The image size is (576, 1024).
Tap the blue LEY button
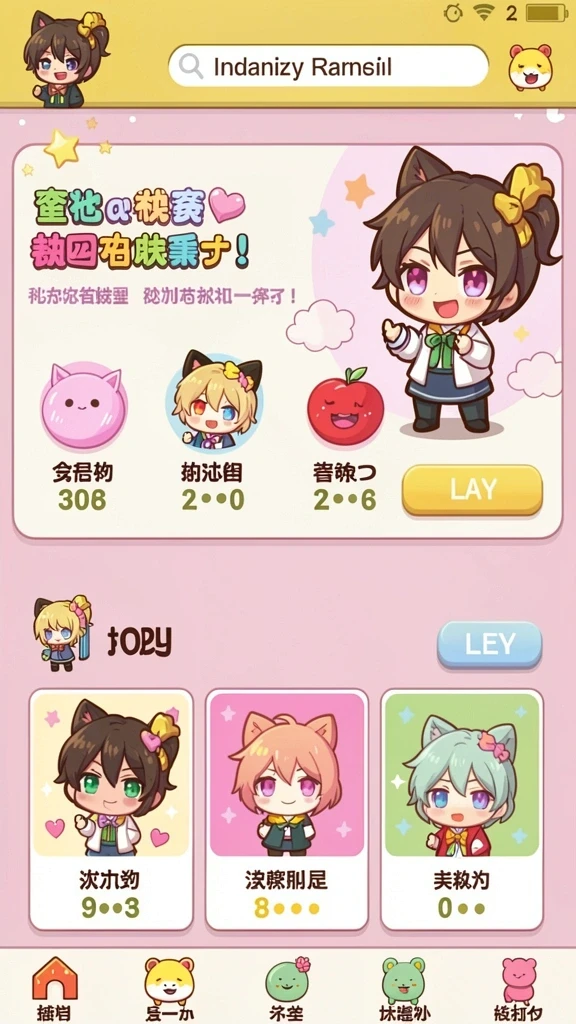coord(489,645)
